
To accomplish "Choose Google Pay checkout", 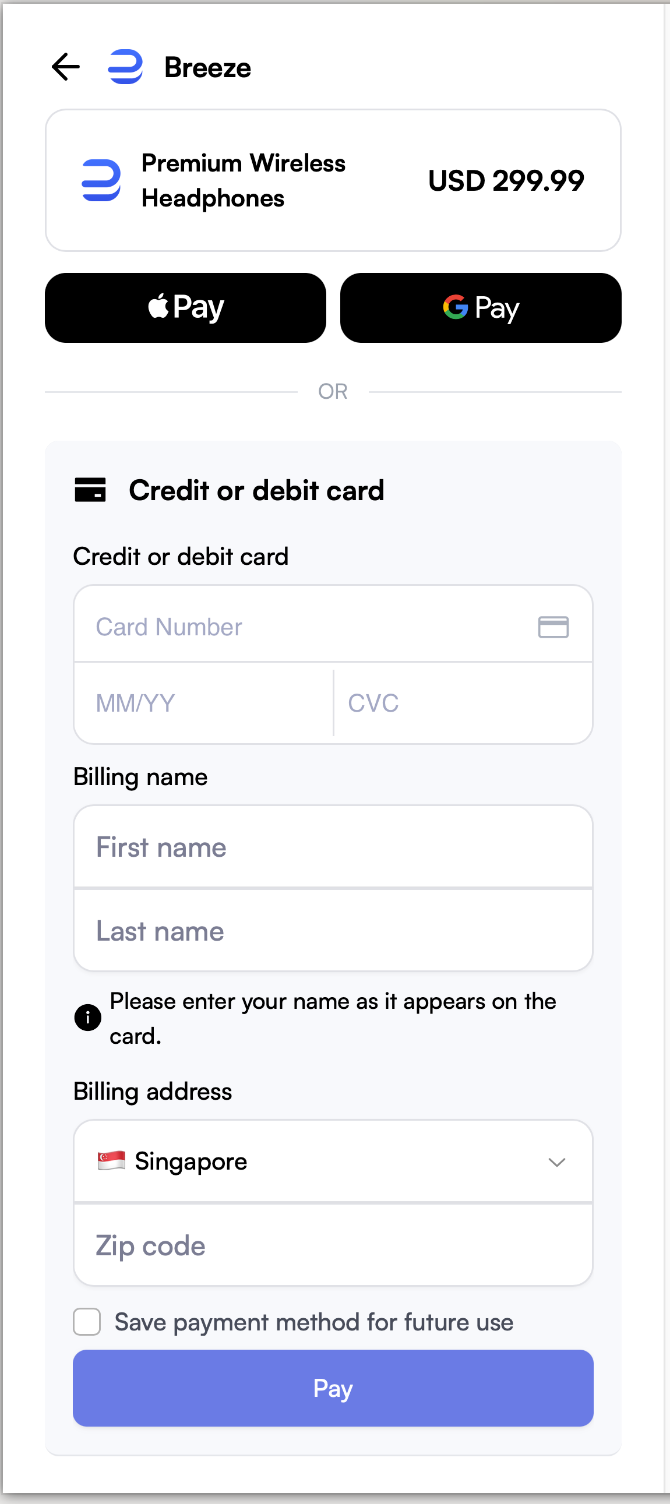I will [480, 308].
